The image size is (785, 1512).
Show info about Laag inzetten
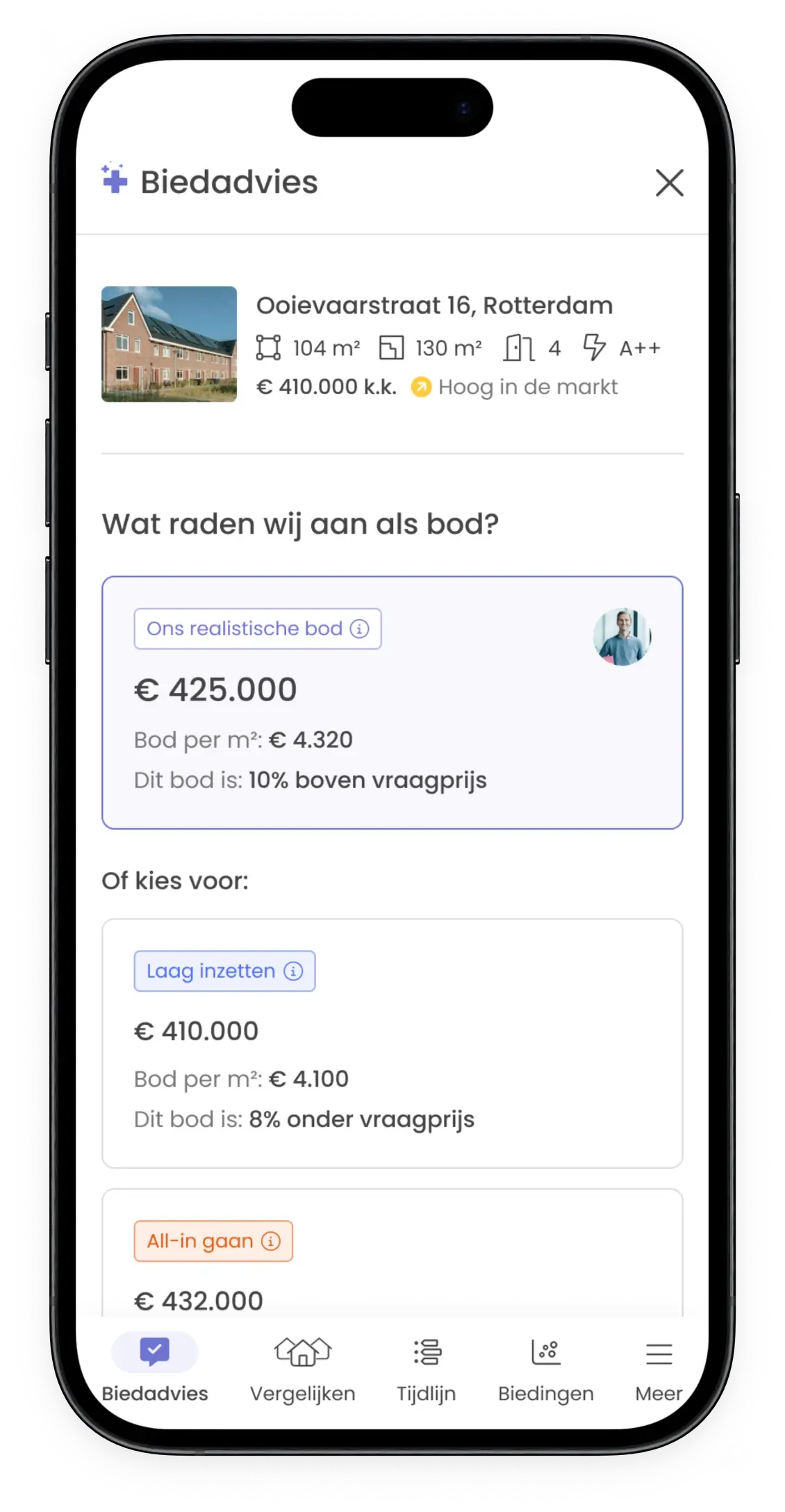[293, 971]
